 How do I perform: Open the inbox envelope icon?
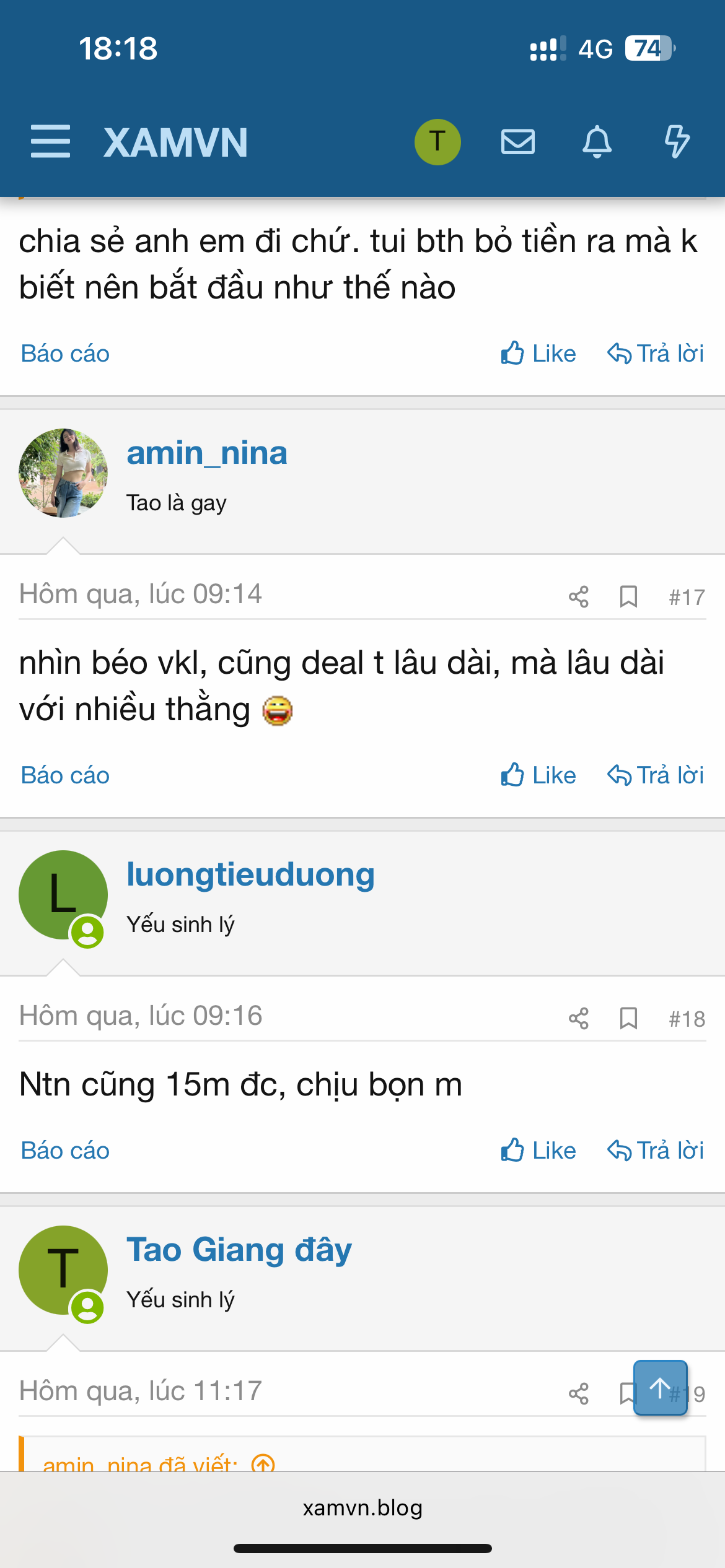coord(517,142)
